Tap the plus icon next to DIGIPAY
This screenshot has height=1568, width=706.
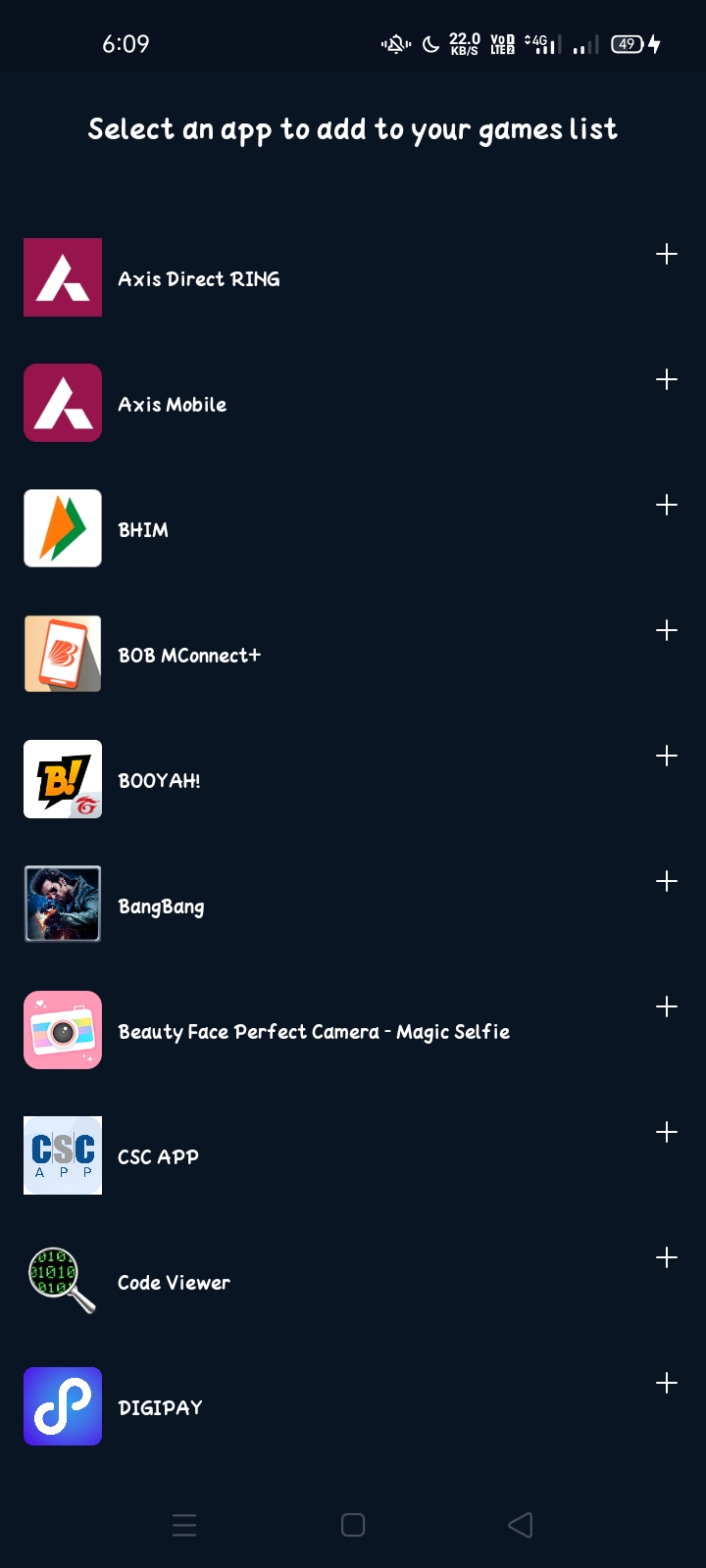pyautogui.click(x=667, y=1384)
